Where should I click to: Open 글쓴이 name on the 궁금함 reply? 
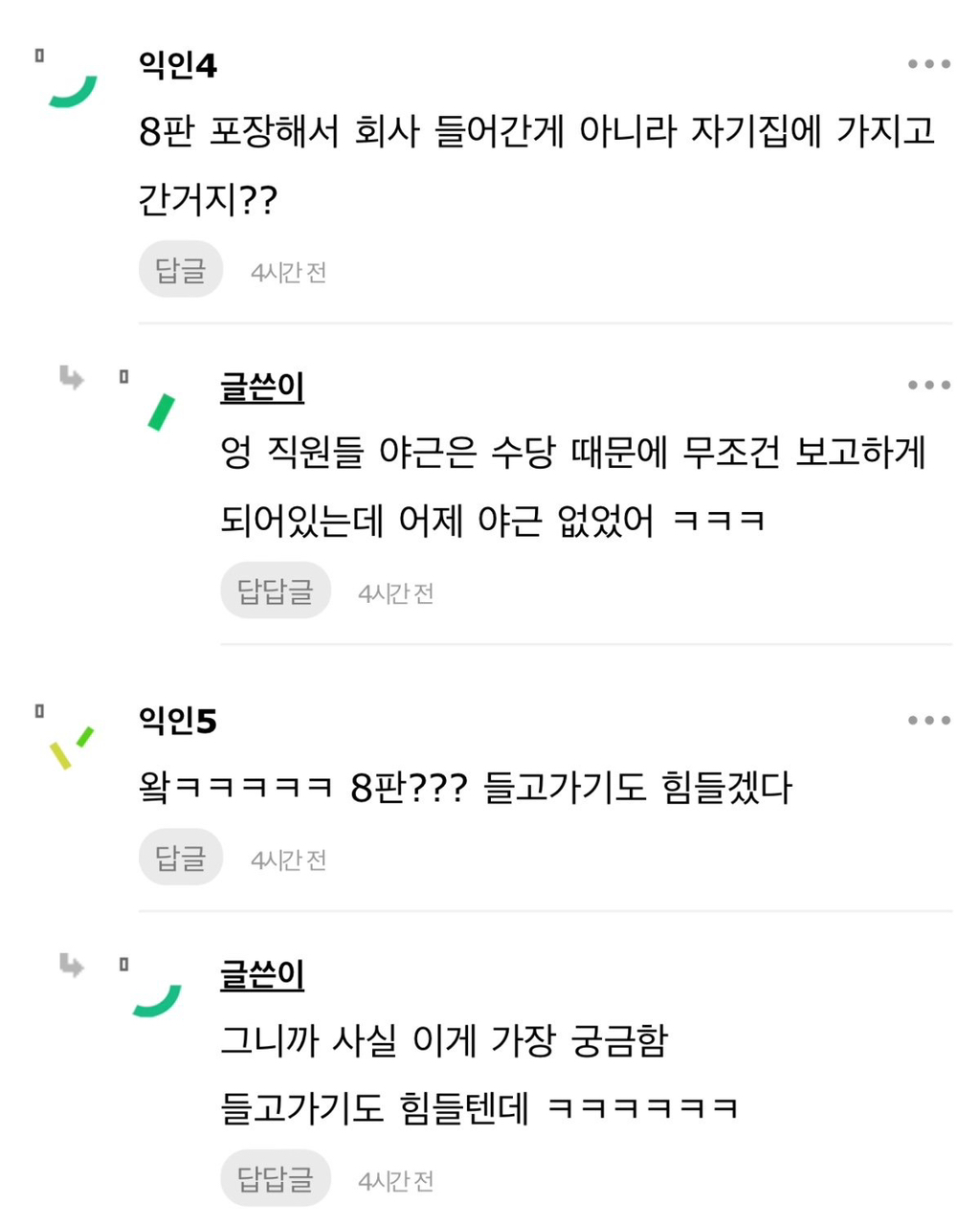point(262,974)
